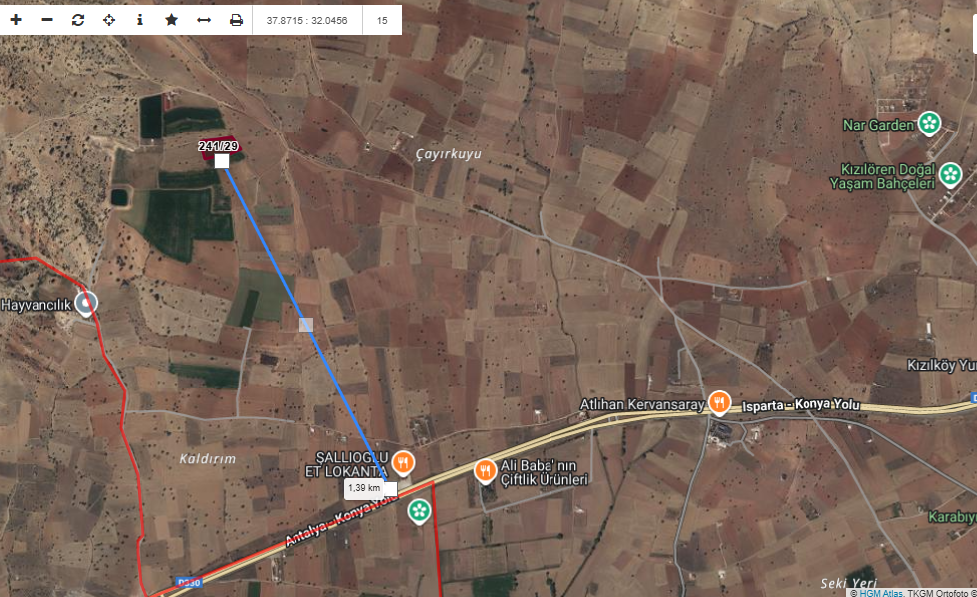Open the Şallıoğlu Et Lokanta restaurant marker
The height and width of the screenshot is (597, 977).
402,461
